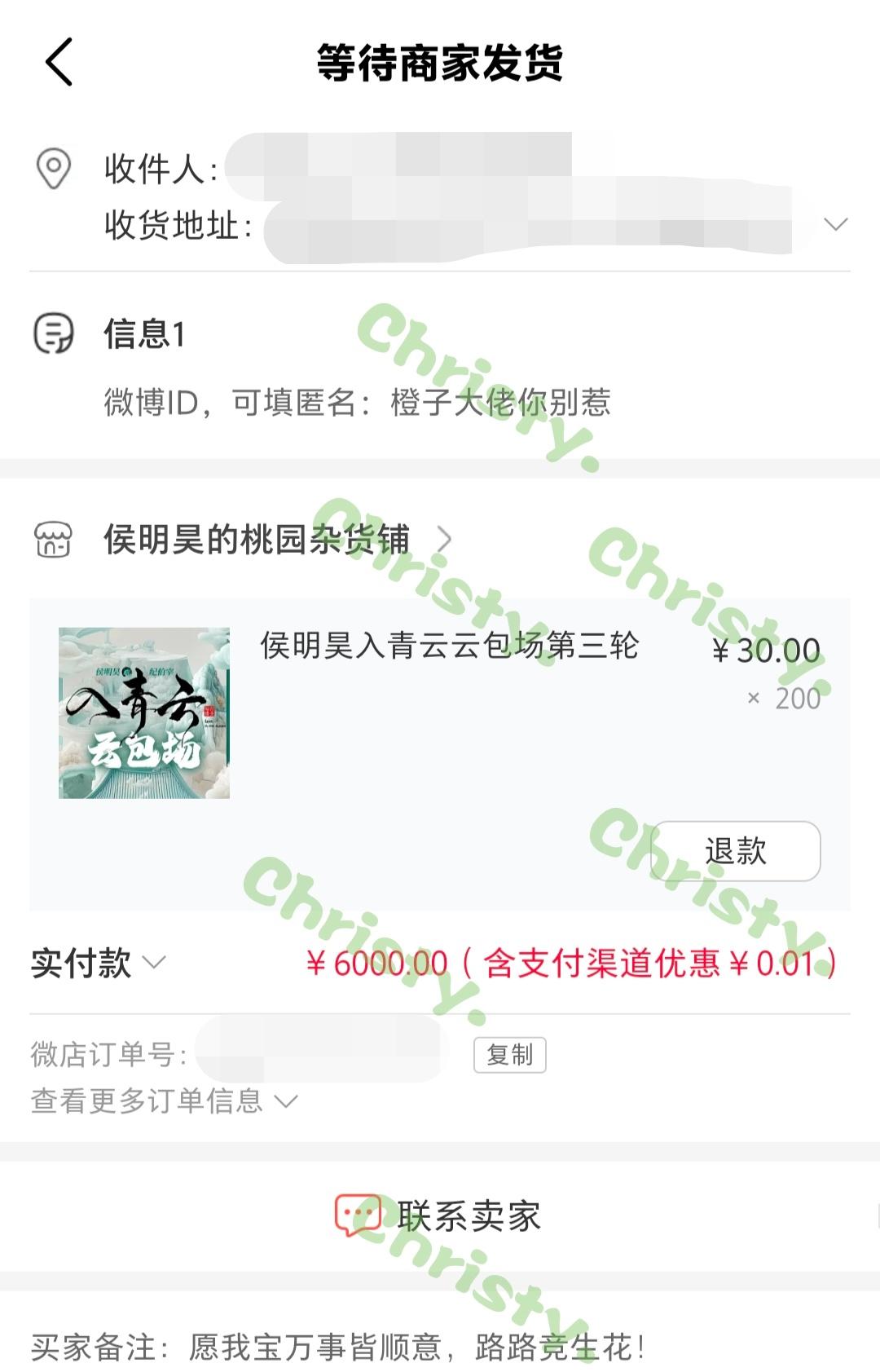Contact the seller via 联系卖家
This screenshot has width=880, height=1372.
[x=440, y=1216]
